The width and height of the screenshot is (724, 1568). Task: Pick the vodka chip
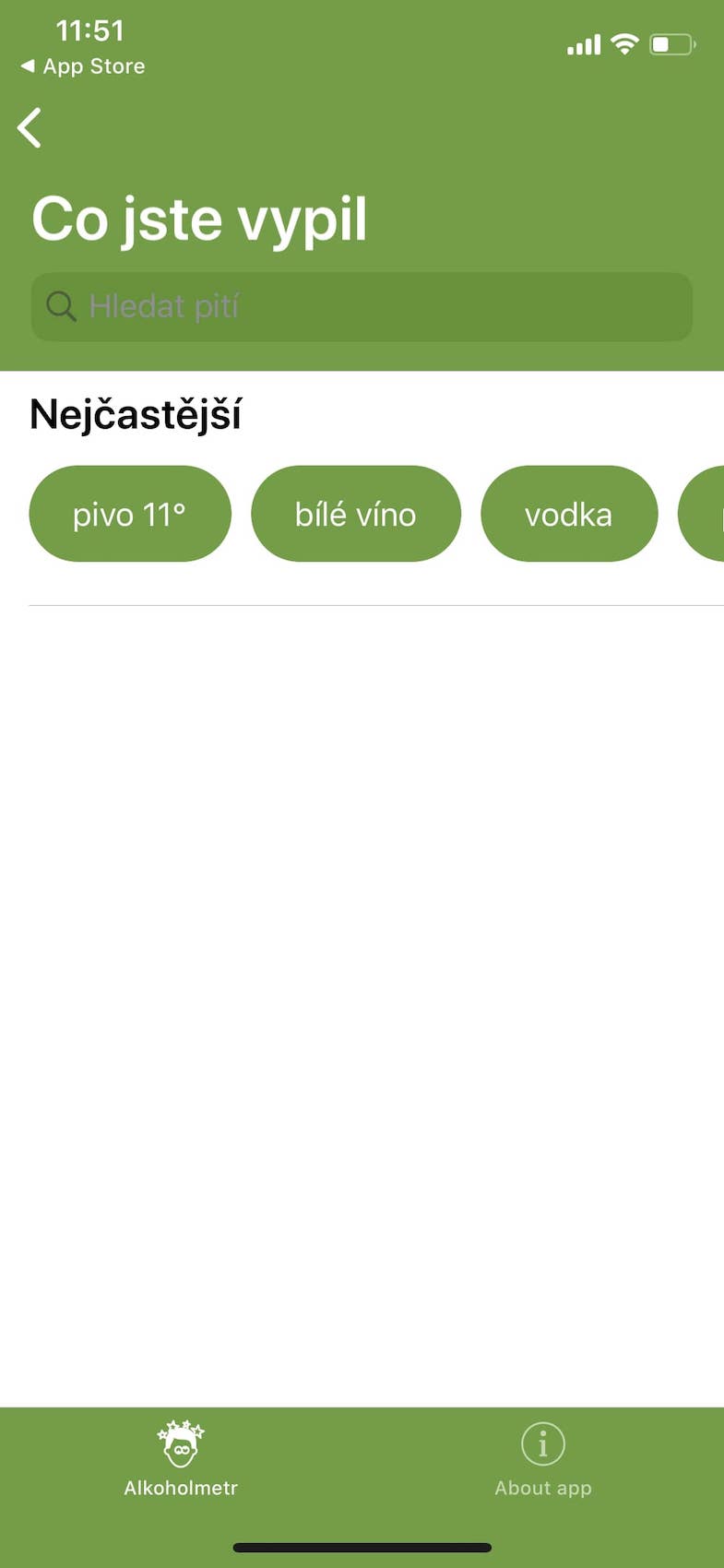(x=568, y=514)
